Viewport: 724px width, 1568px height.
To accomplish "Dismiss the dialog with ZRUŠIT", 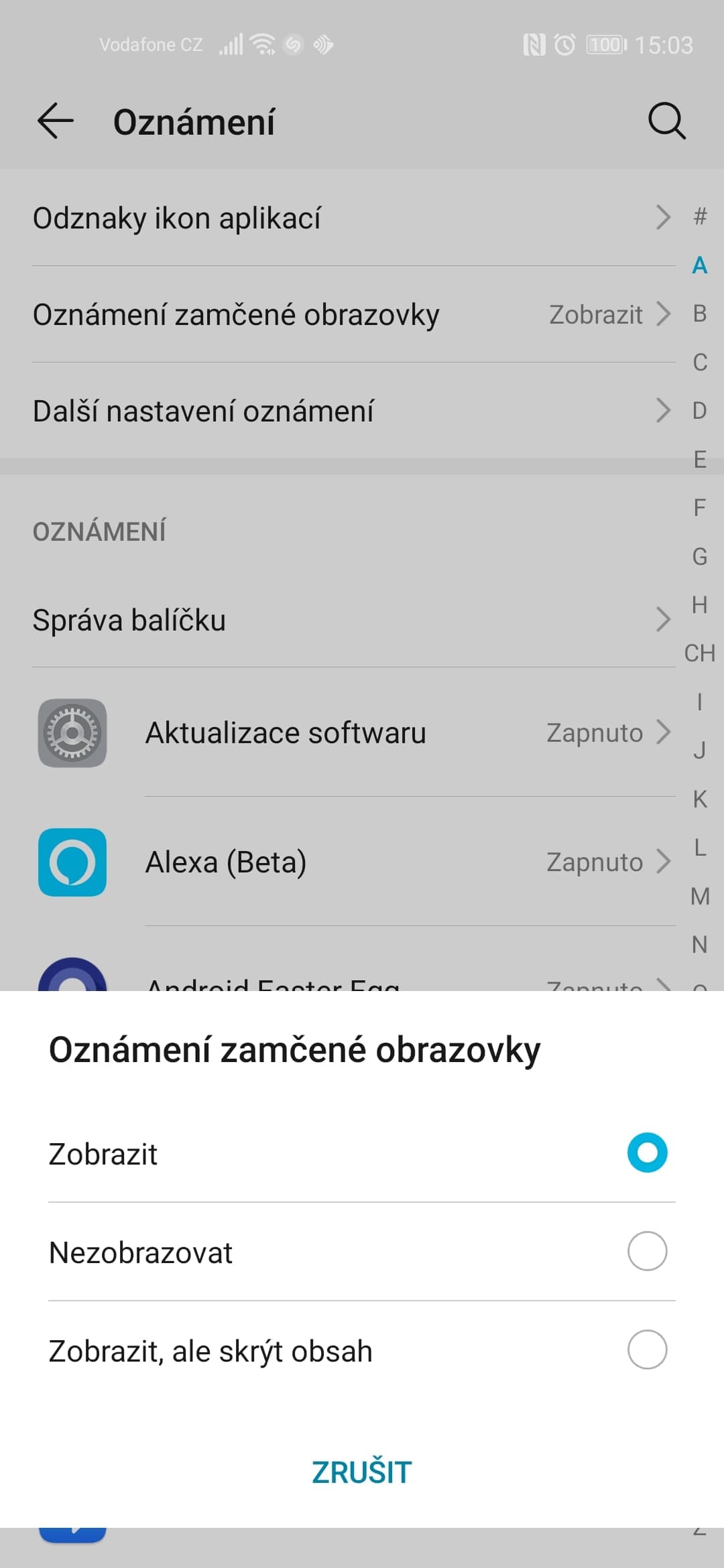I will (361, 1472).
